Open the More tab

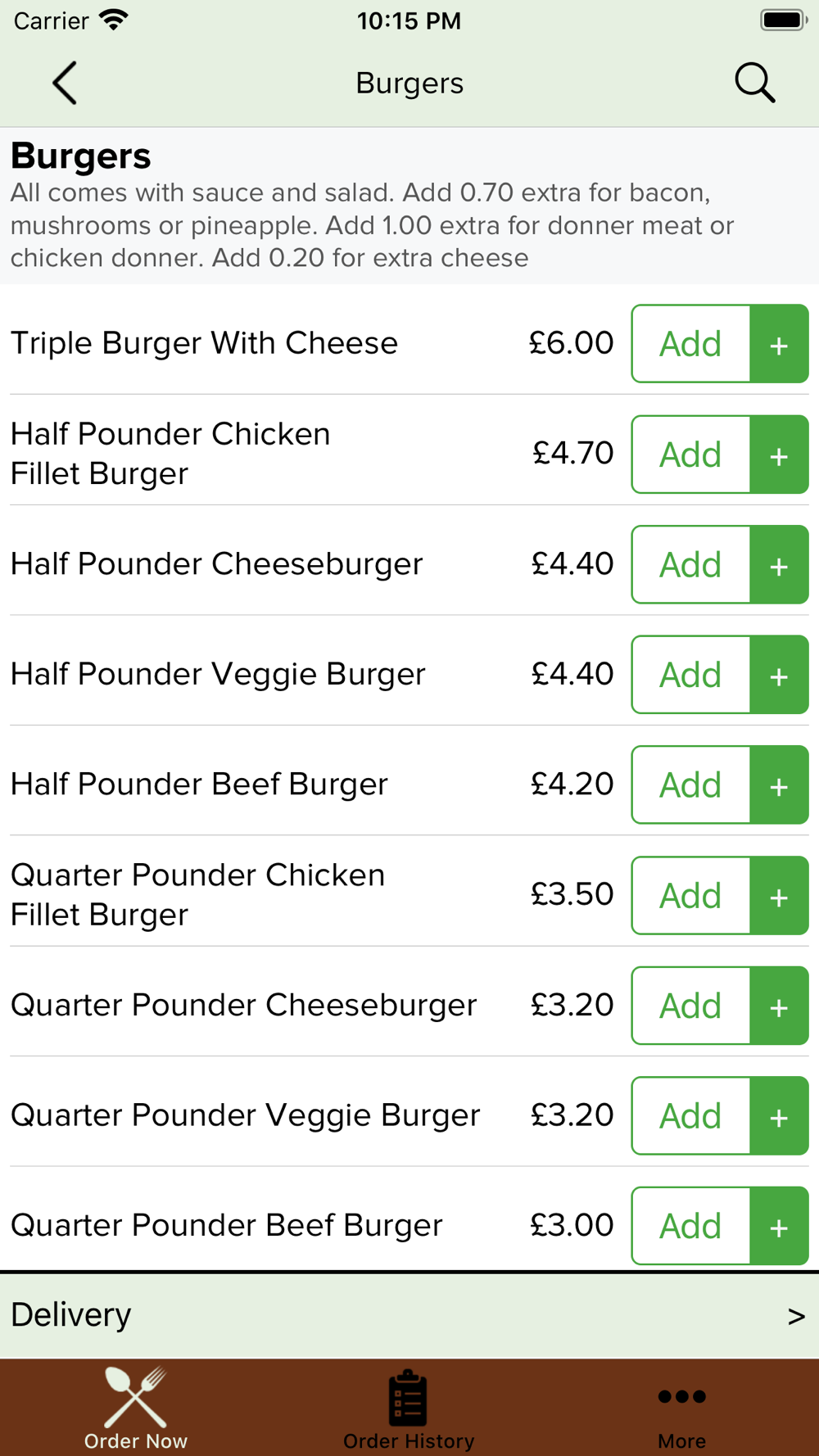[681, 1409]
